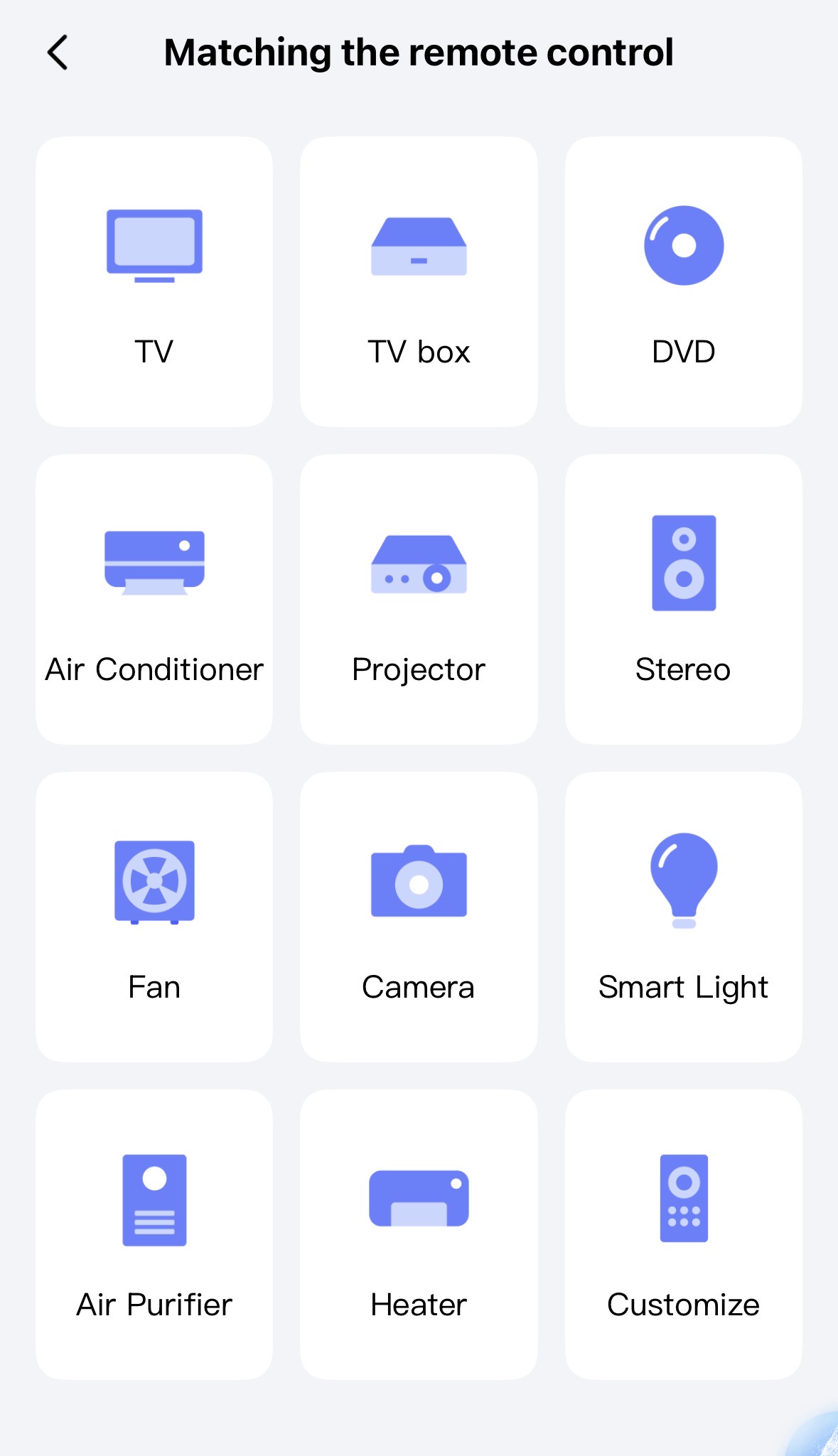Image resolution: width=838 pixels, height=1456 pixels.
Task: Select the Smart Light card
Action: (x=683, y=917)
